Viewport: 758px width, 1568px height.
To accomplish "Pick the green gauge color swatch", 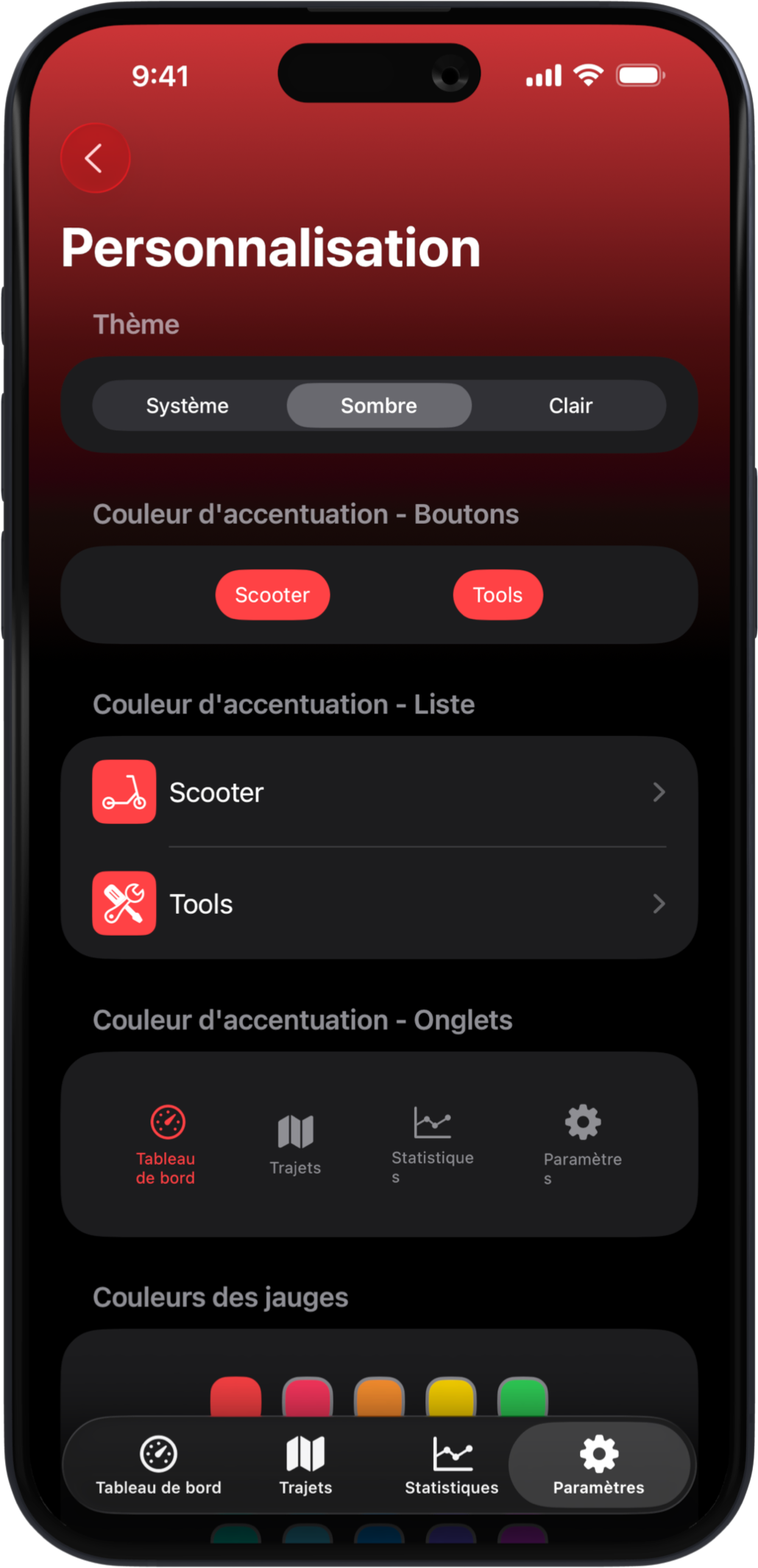I will pos(523,1396).
